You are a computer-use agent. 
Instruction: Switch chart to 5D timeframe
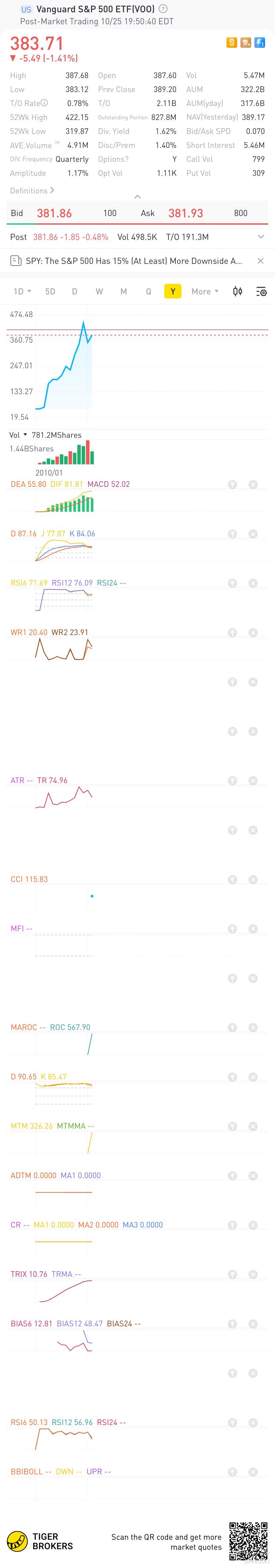pos(50,291)
